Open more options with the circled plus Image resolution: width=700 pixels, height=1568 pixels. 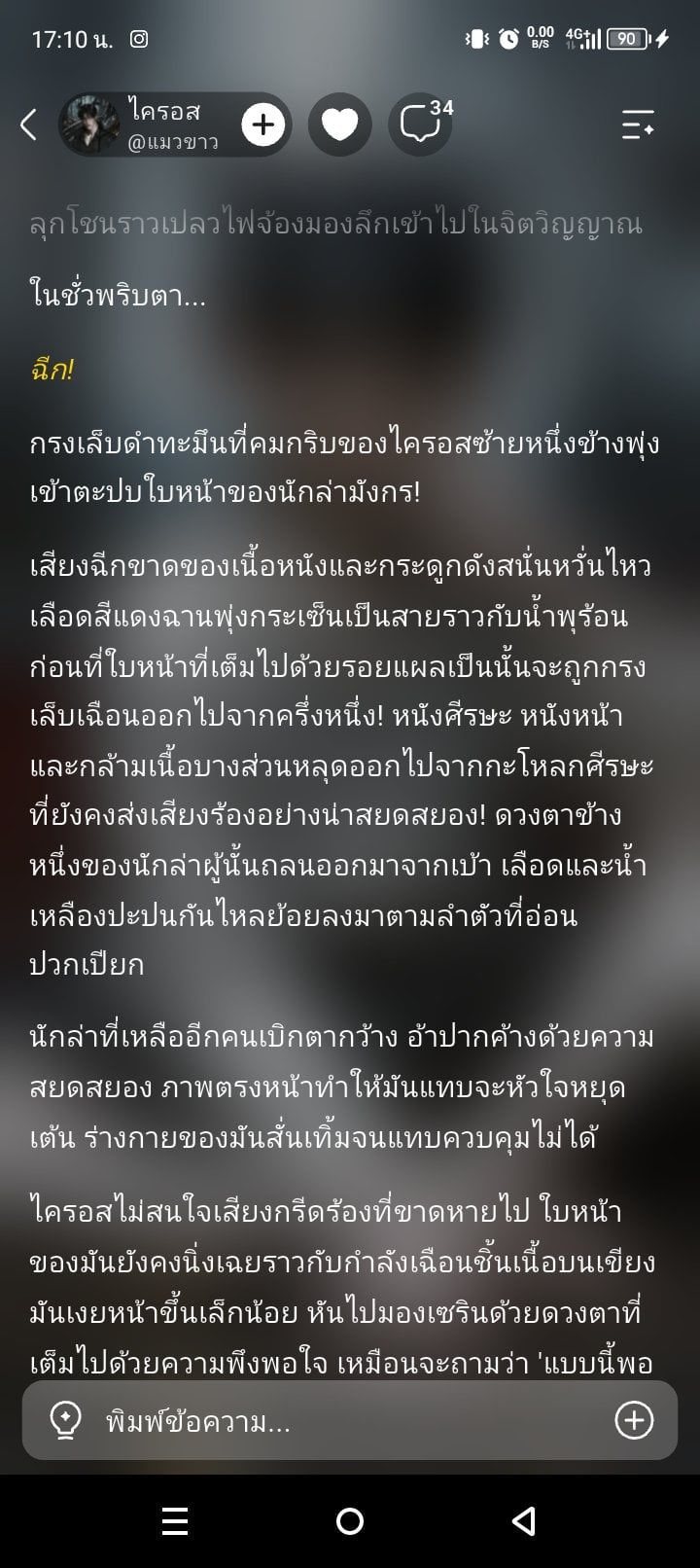coord(634,1421)
